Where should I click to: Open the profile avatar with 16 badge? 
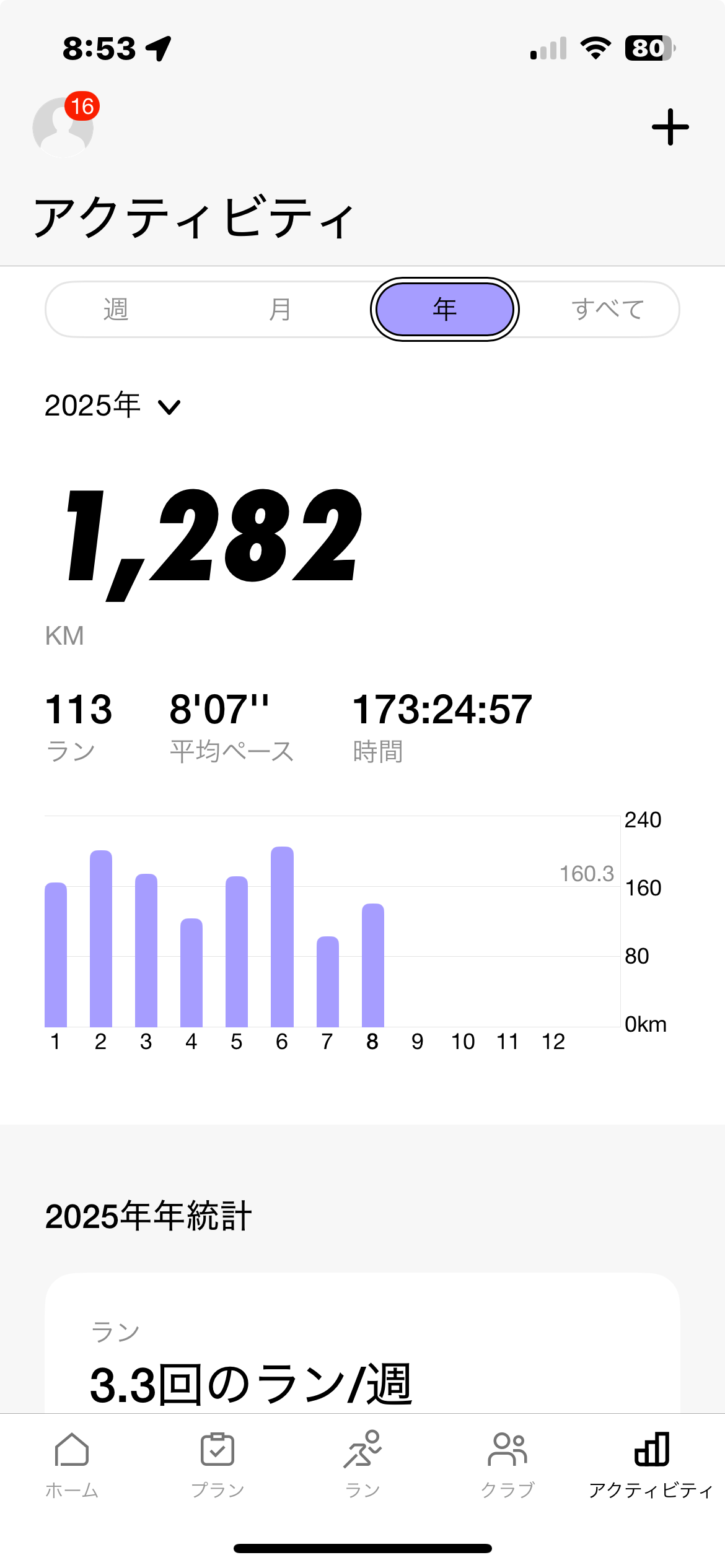[x=64, y=126]
